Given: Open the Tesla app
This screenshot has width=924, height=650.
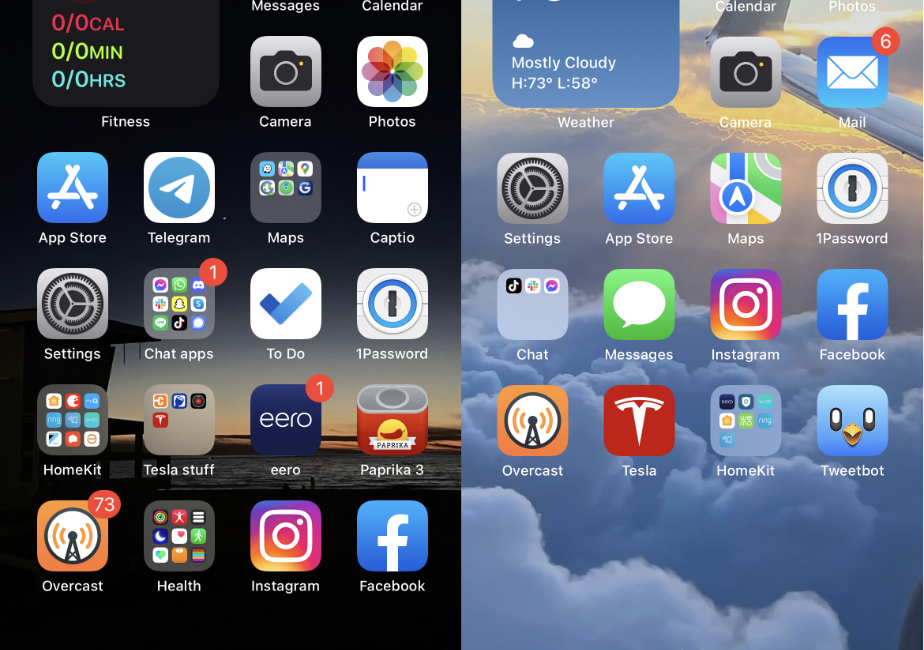Looking at the screenshot, I should (x=639, y=421).
